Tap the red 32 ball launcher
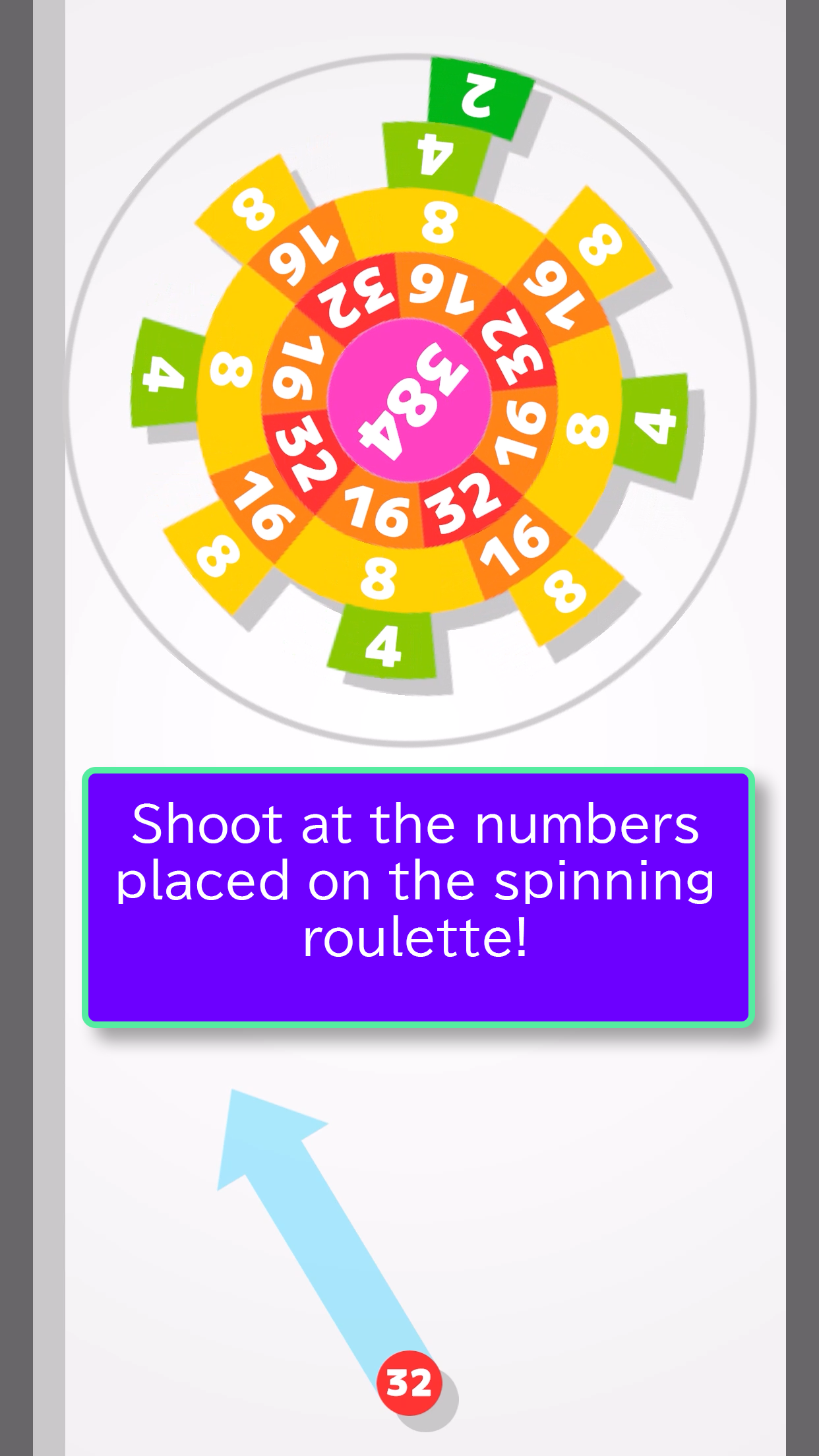This screenshot has width=819, height=1456. (409, 1382)
